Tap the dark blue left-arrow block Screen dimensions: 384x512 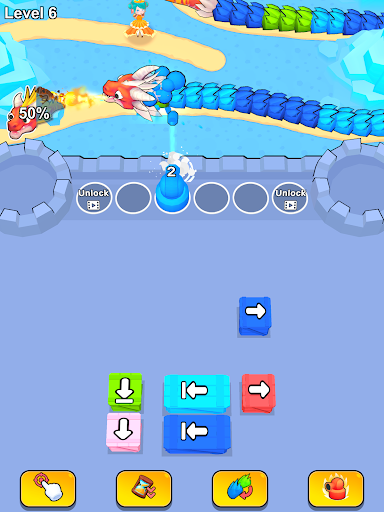pos(197,434)
